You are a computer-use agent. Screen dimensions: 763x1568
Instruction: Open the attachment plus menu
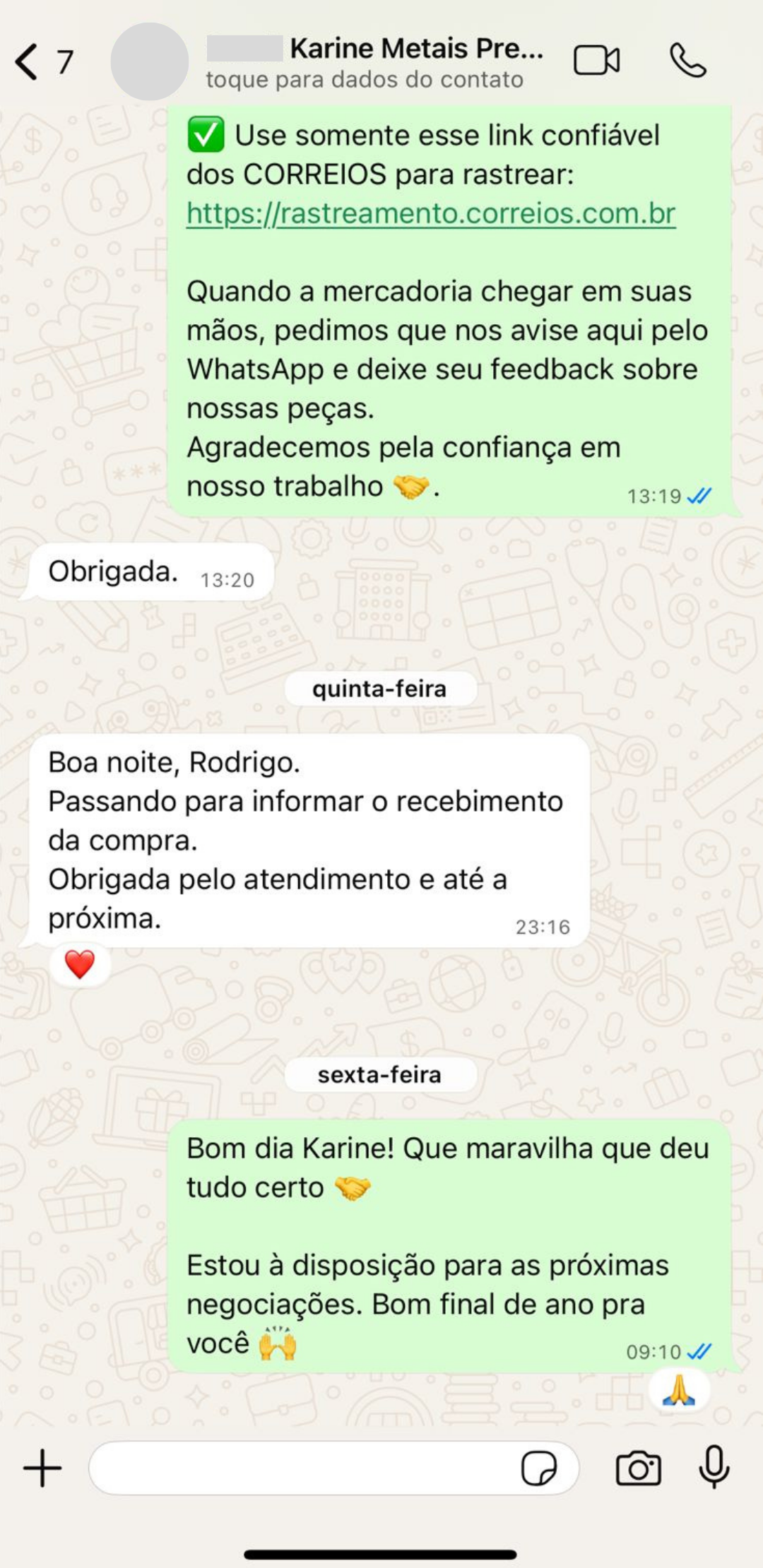42,1468
